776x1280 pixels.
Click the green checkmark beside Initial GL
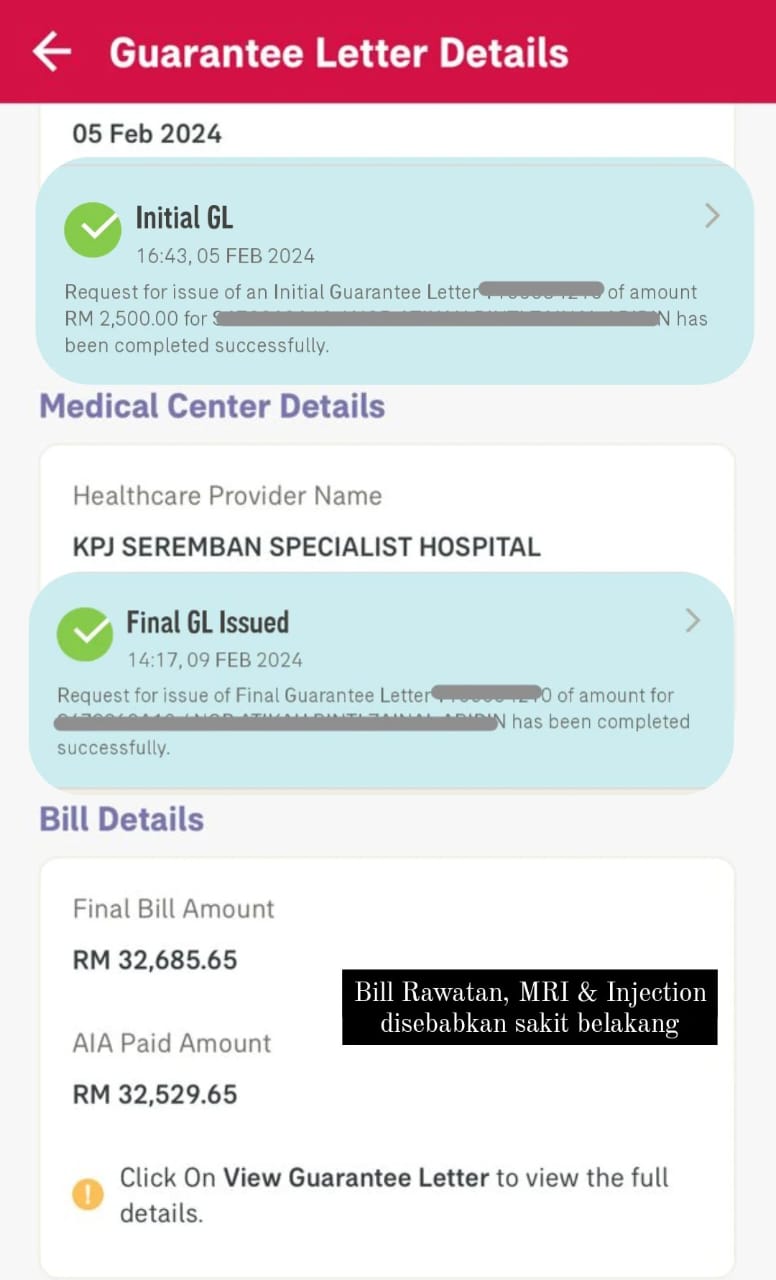(92, 229)
